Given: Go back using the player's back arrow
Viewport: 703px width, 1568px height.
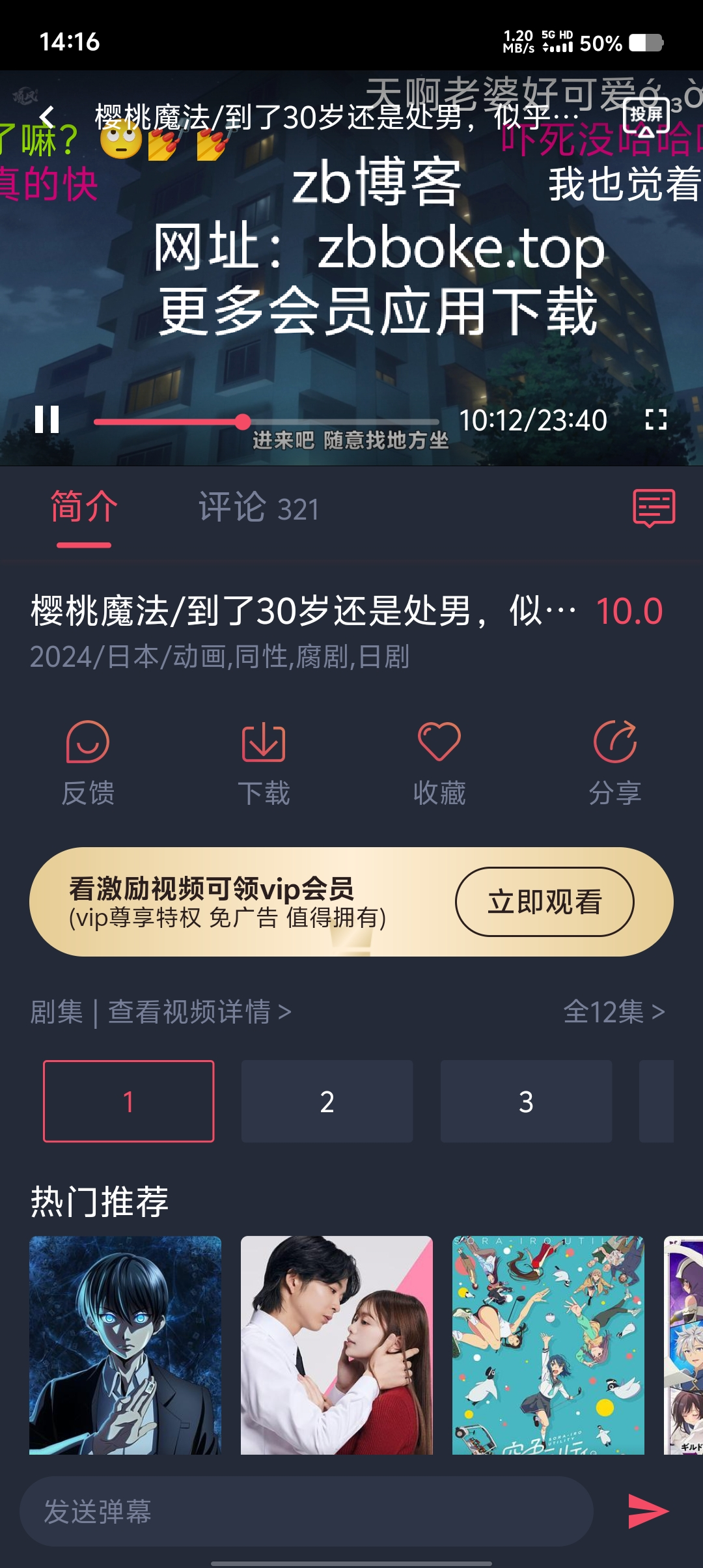Looking at the screenshot, I should click(x=47, y=117).
